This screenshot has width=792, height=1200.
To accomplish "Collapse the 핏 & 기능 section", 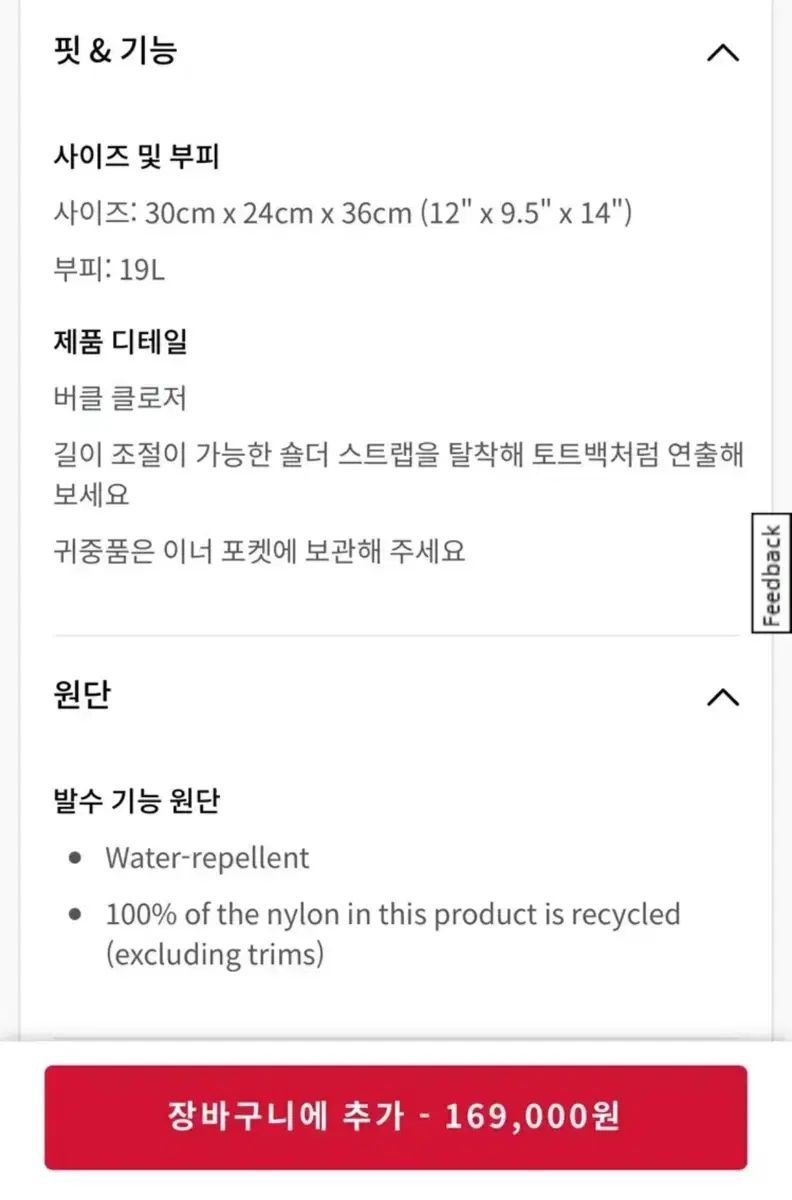I will [x=722, y=52].
